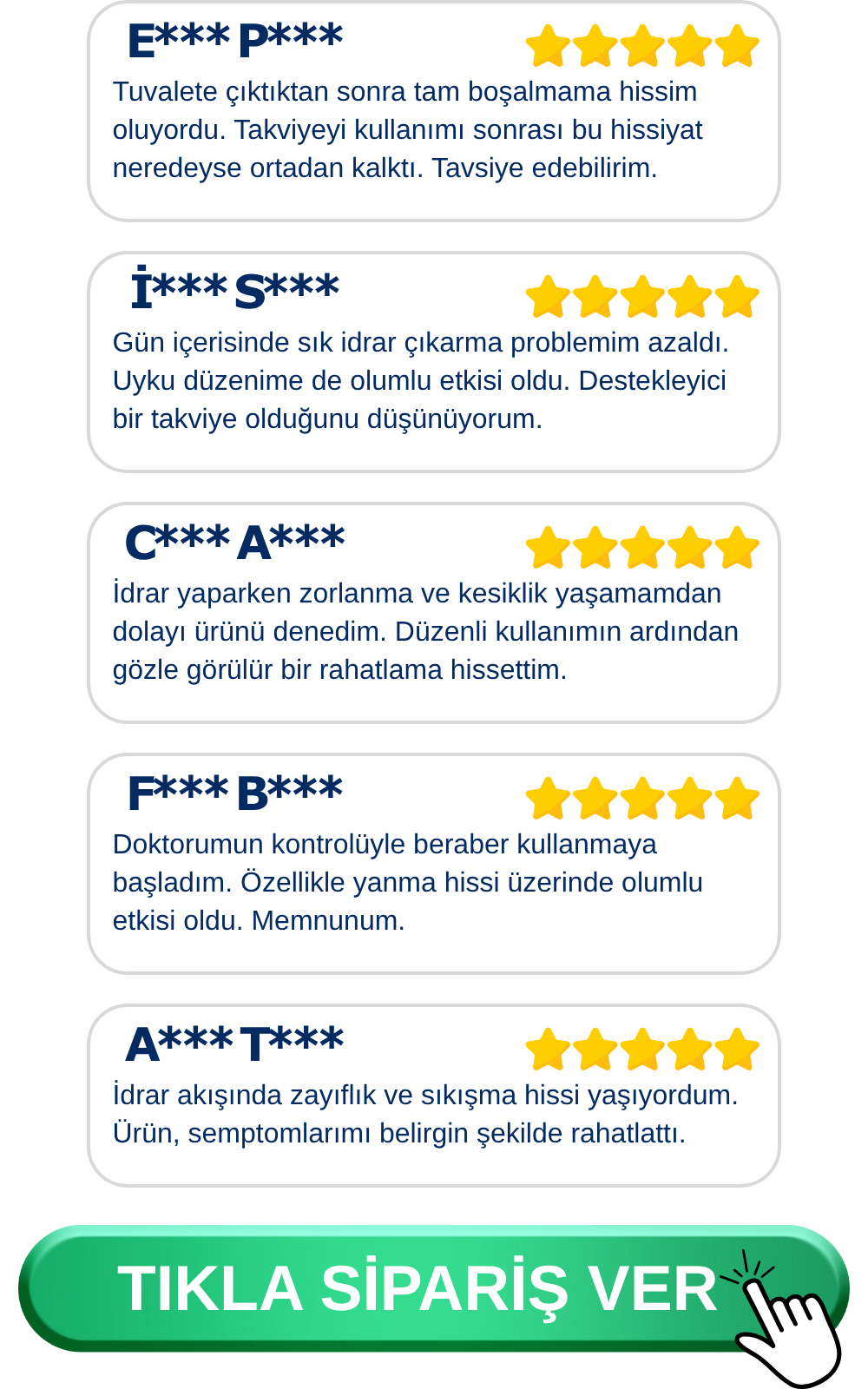
Task: Select C*** A***'s review card
Action: (x=434, y=612)
